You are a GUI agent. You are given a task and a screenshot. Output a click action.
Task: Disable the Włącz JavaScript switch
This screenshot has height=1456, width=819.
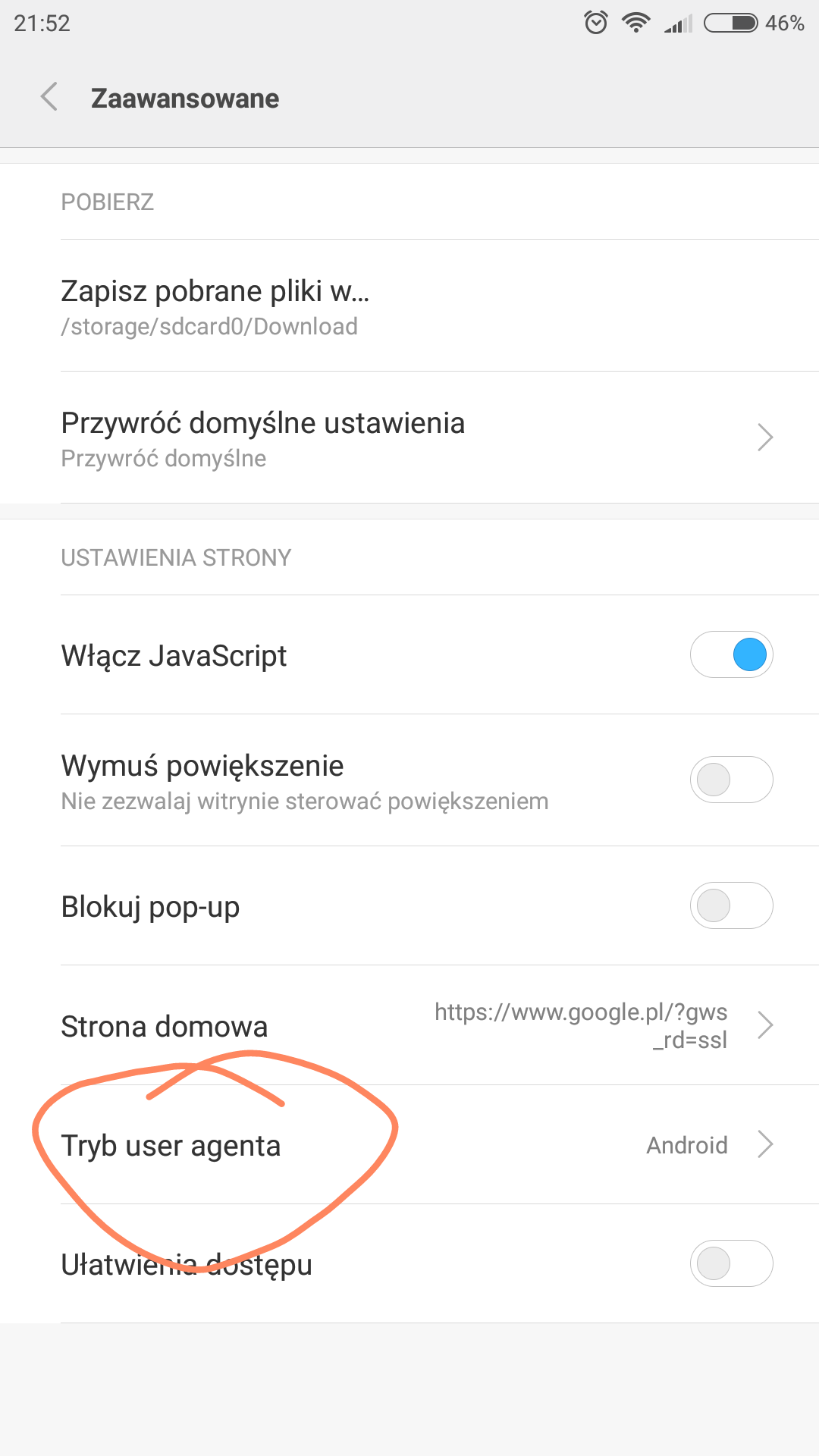point(731,654)
